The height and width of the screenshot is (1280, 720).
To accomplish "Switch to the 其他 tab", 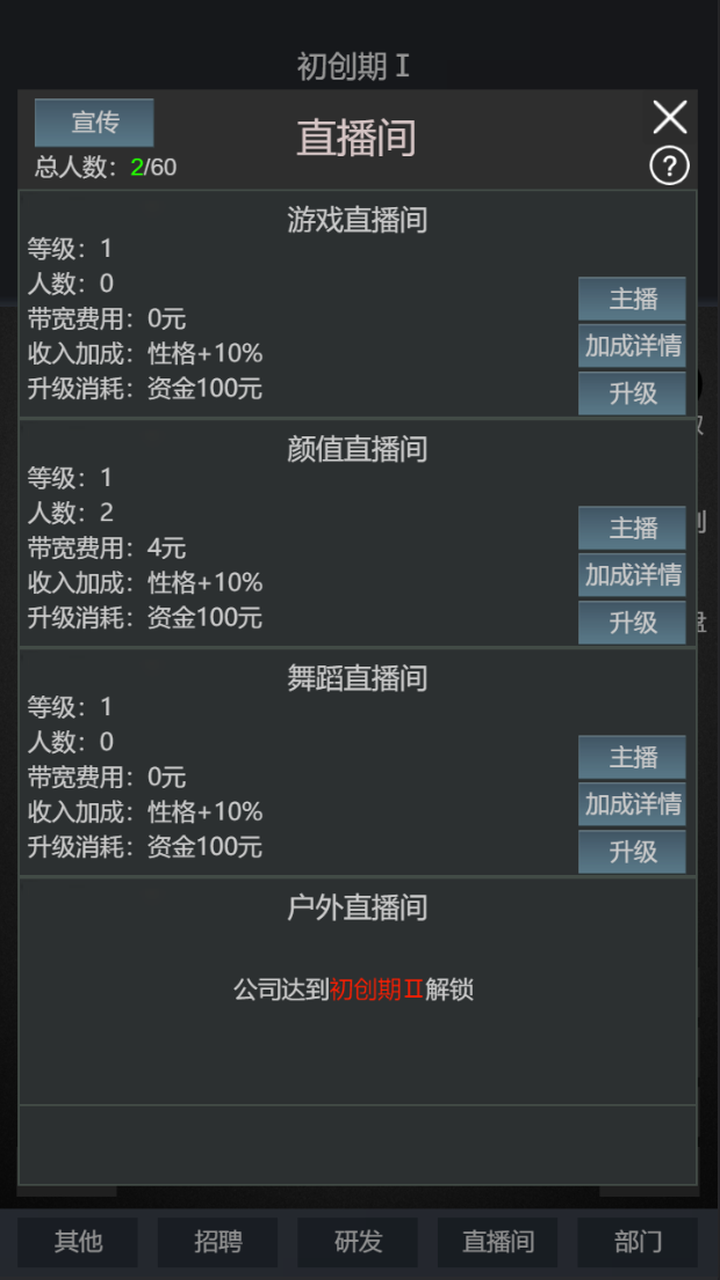I will tap(78, 1242).
